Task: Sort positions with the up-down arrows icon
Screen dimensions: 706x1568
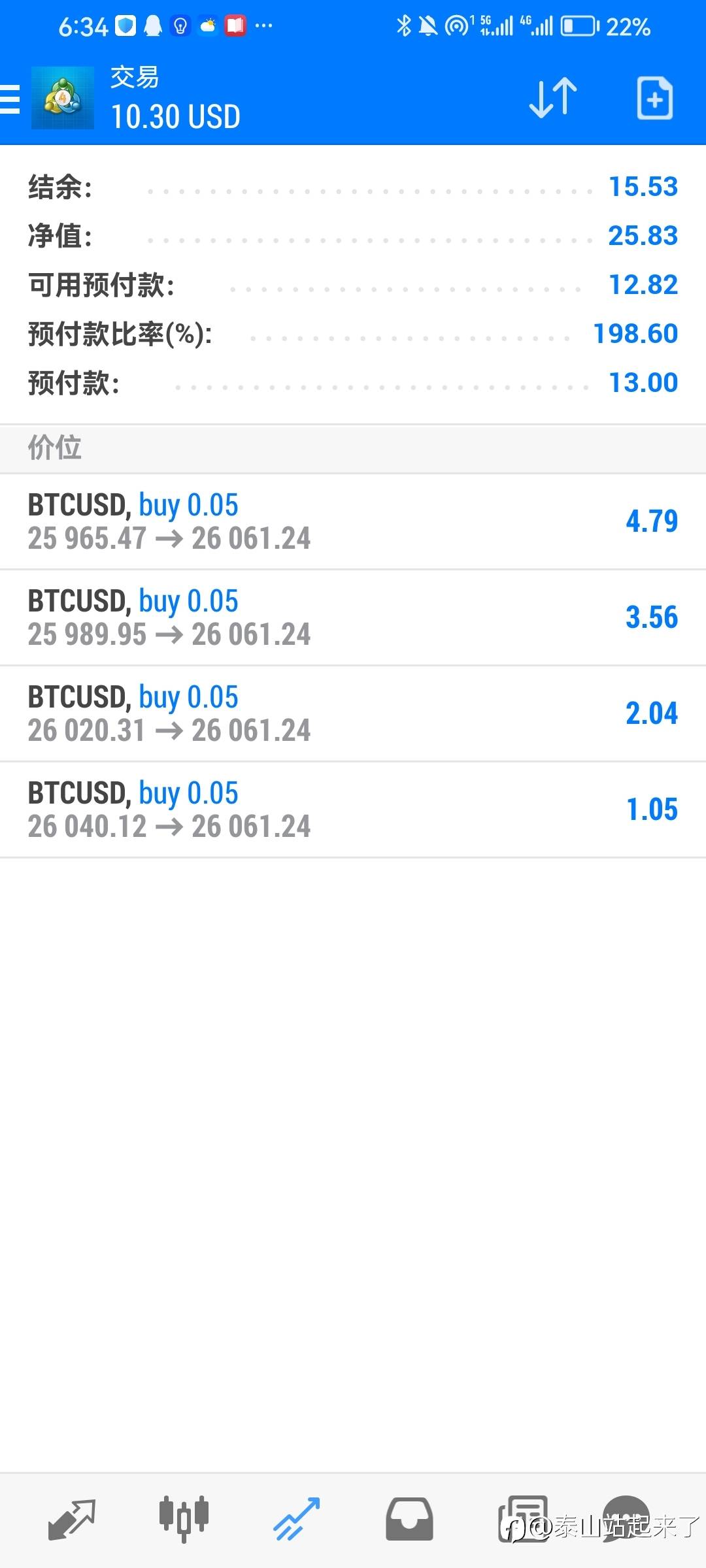Action: tap(553, 99)
